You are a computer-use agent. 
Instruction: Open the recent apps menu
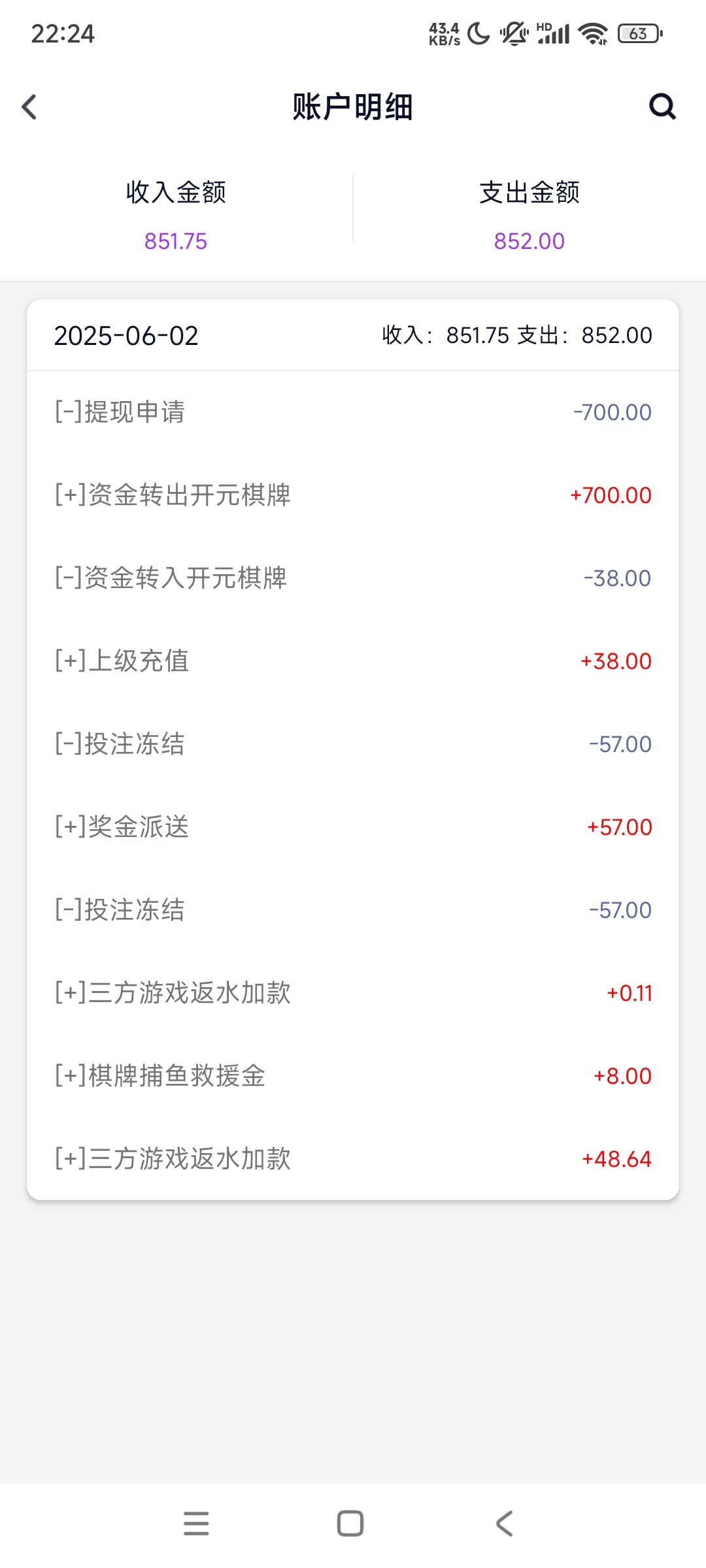196,1523
